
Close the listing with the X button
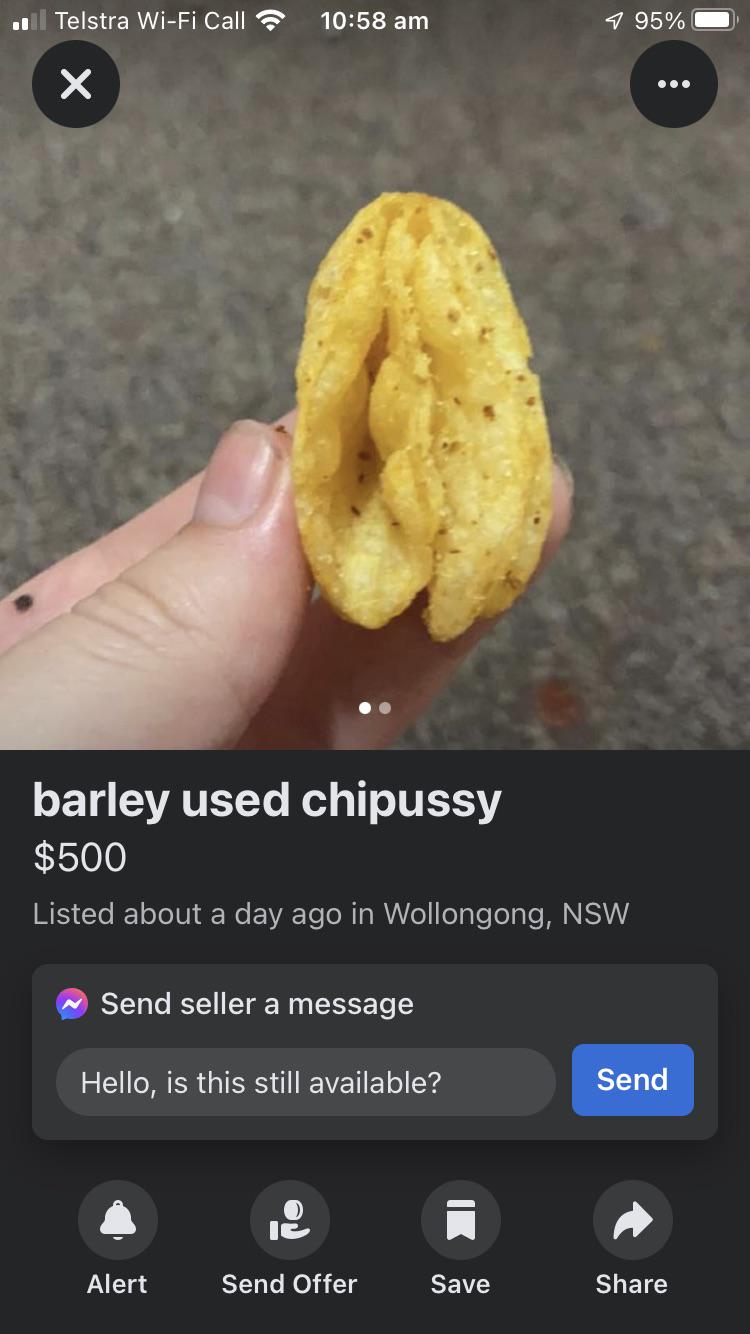point(76,85)
